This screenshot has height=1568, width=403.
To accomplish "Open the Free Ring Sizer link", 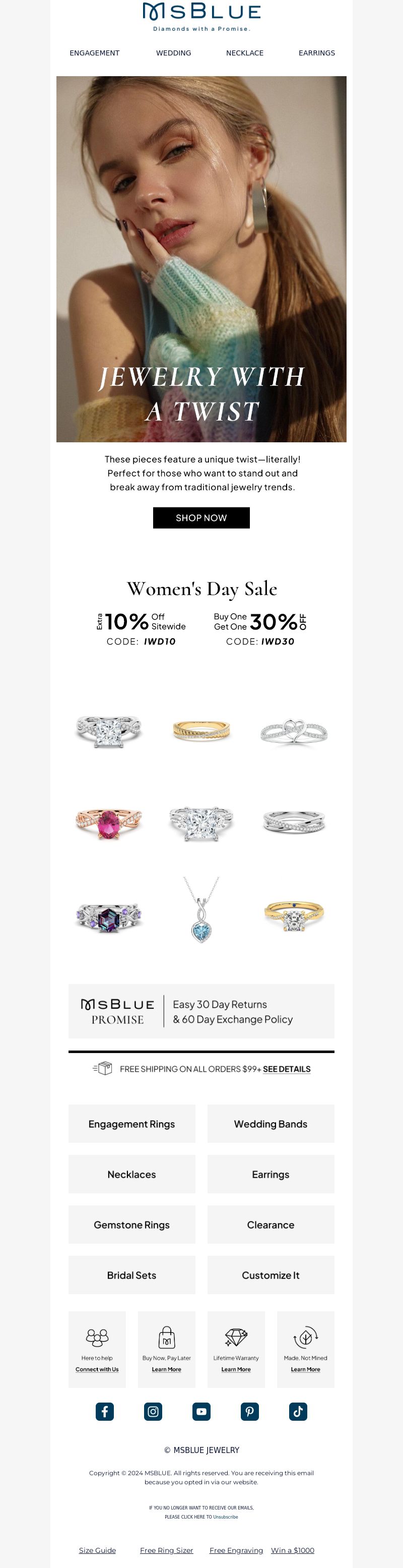I will [167, 1550].
